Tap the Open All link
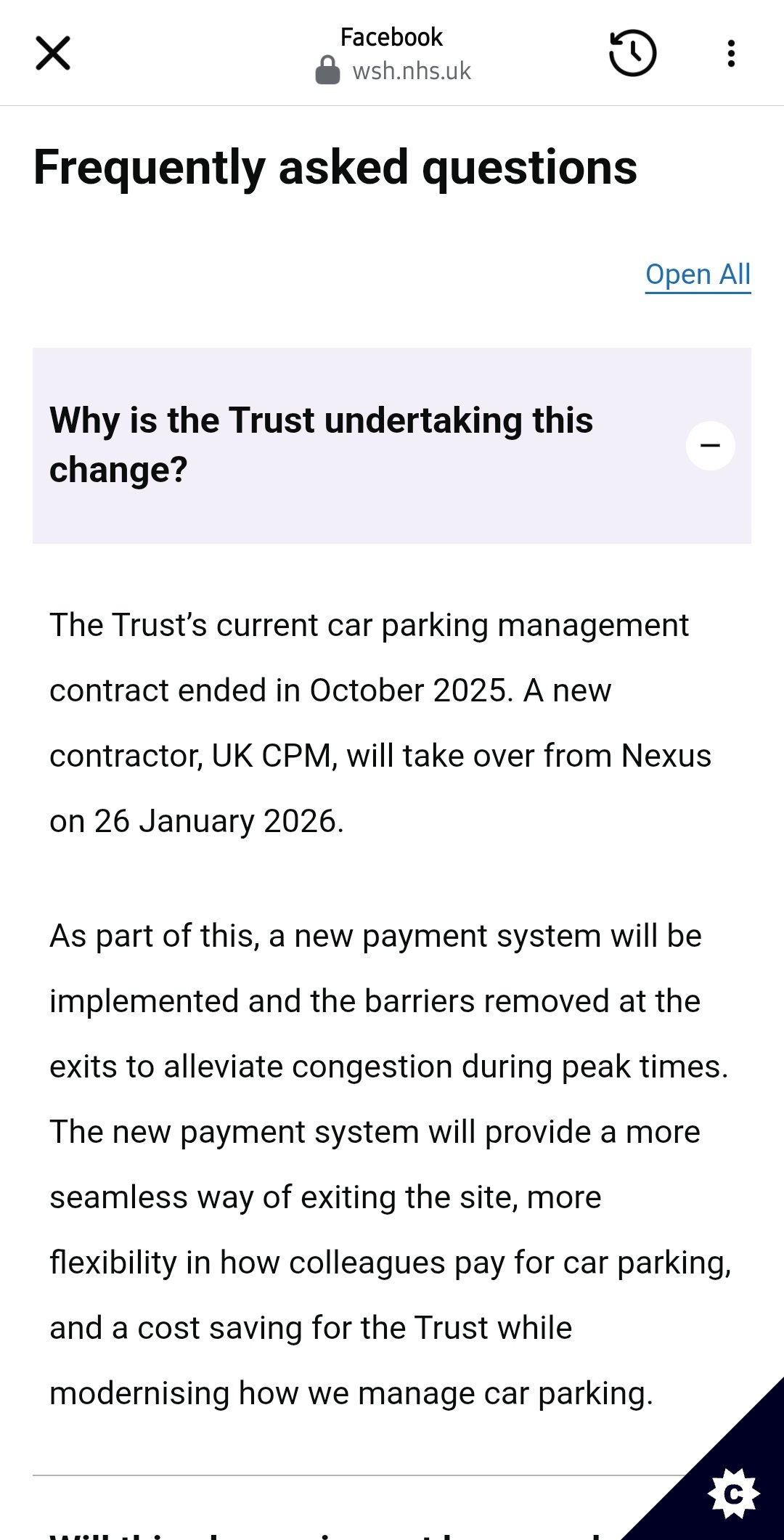 click(x=698, y=275)
